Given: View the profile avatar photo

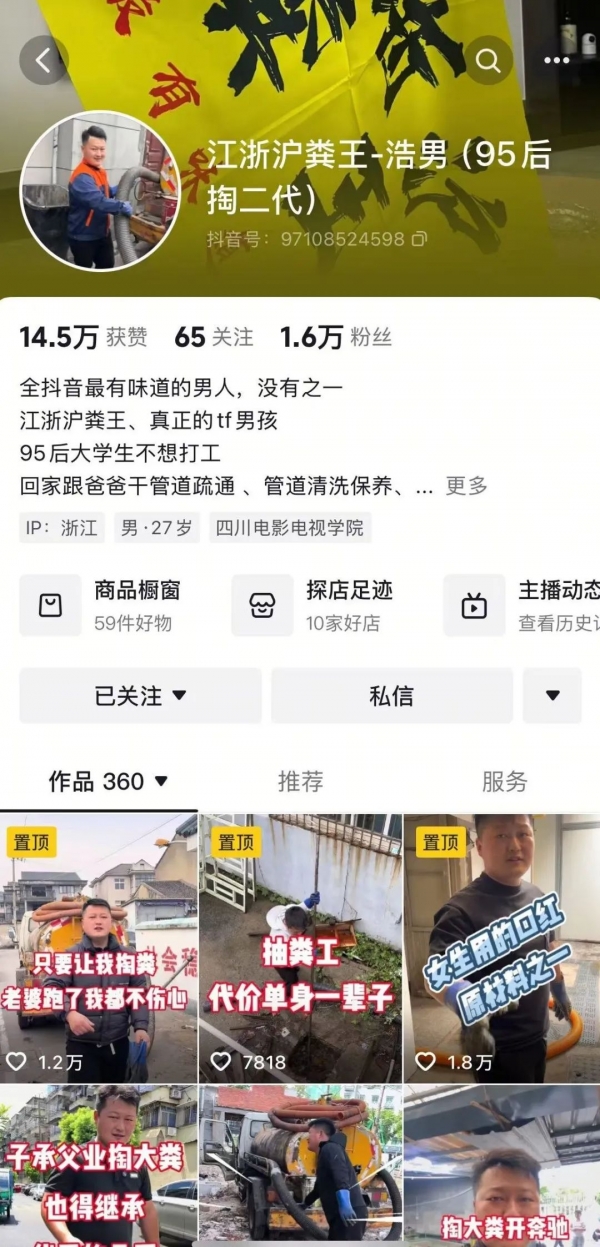Looking at the screenshot, I should click(100, 191).
